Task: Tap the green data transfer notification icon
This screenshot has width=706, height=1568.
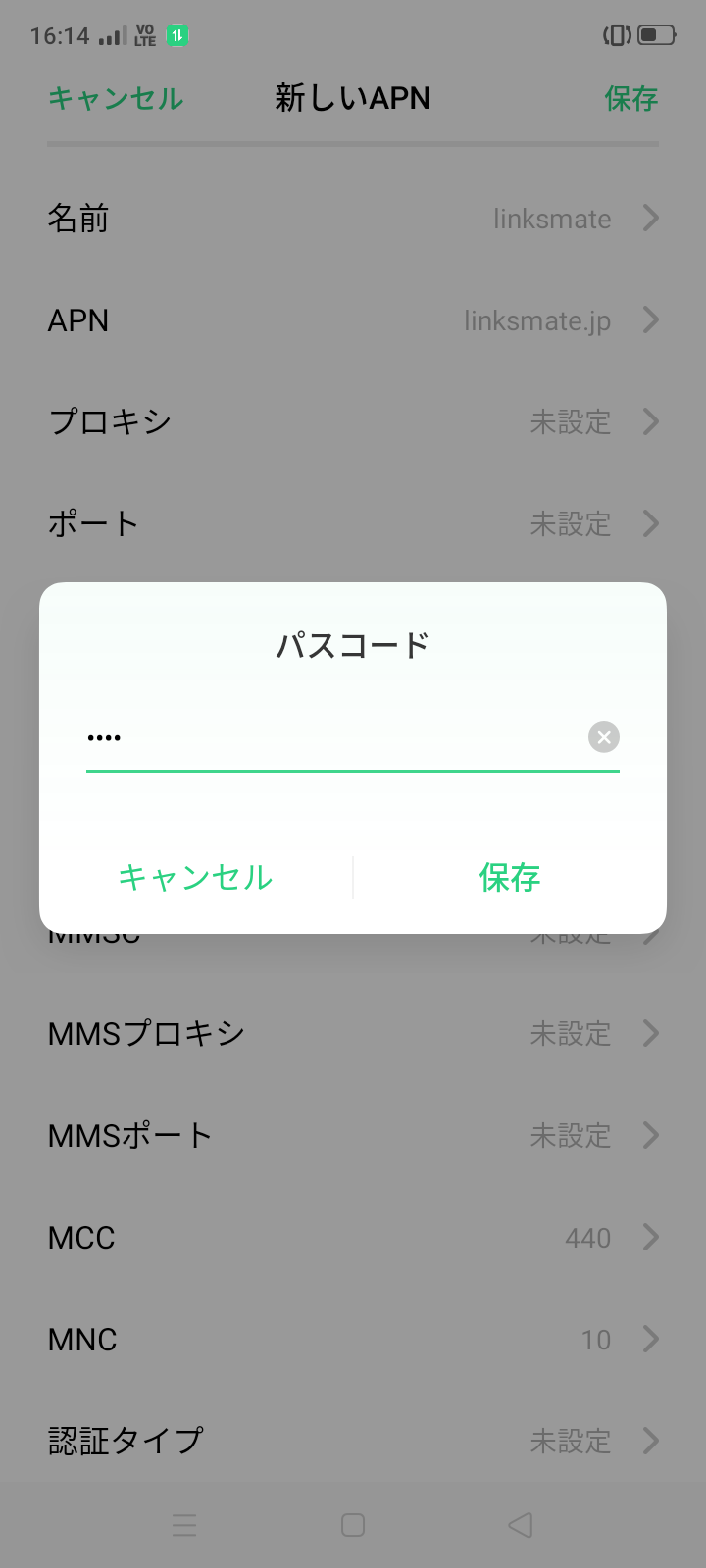Action: click(x=175, y=34)
